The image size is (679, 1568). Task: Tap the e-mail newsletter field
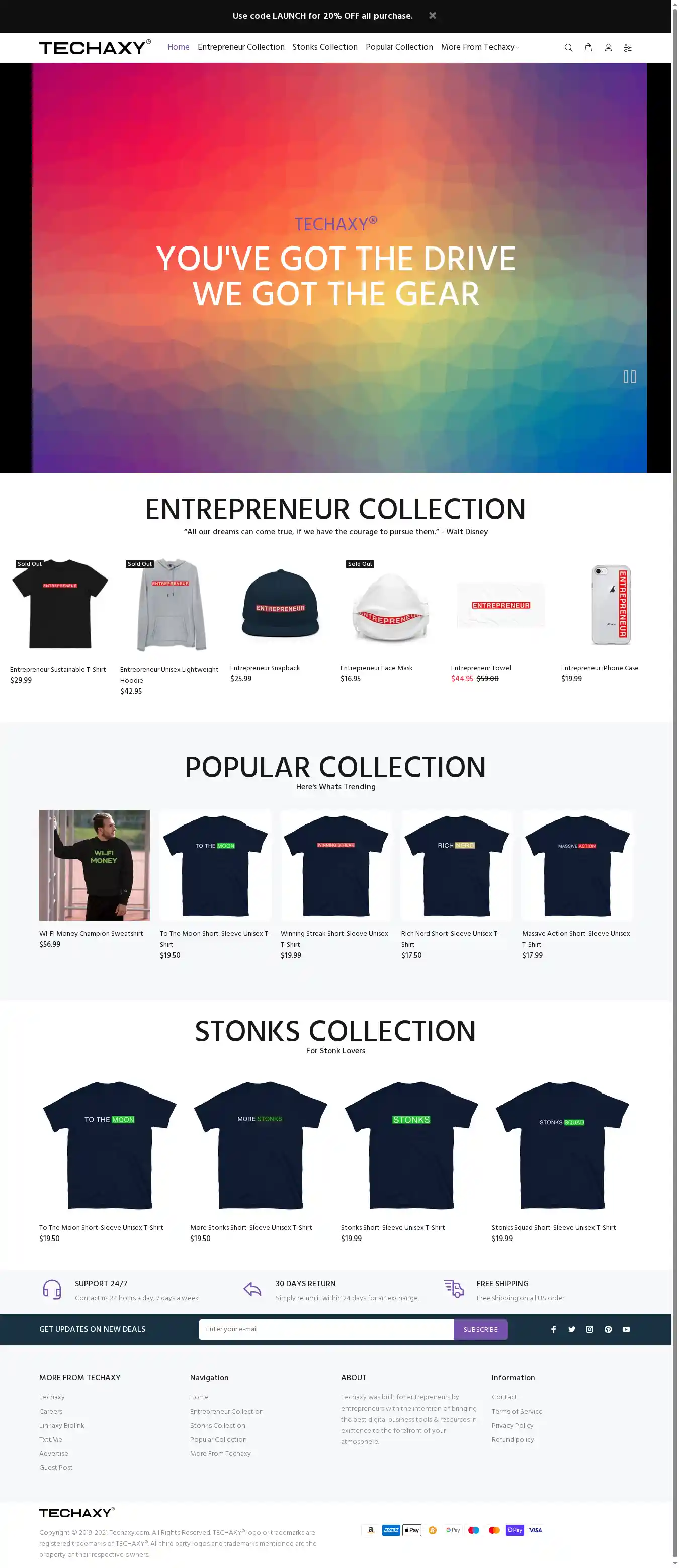[x=325, y=1329]
